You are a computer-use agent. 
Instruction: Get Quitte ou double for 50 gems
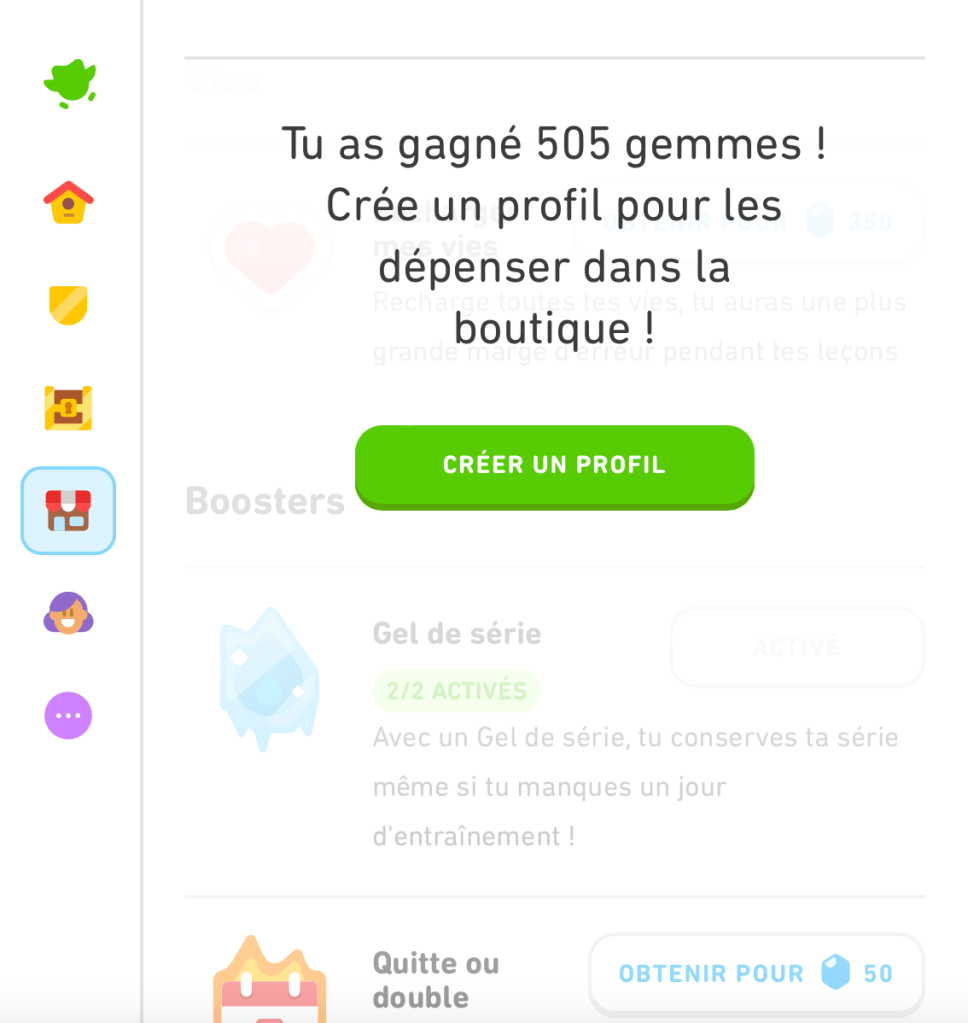coord(755,973)
